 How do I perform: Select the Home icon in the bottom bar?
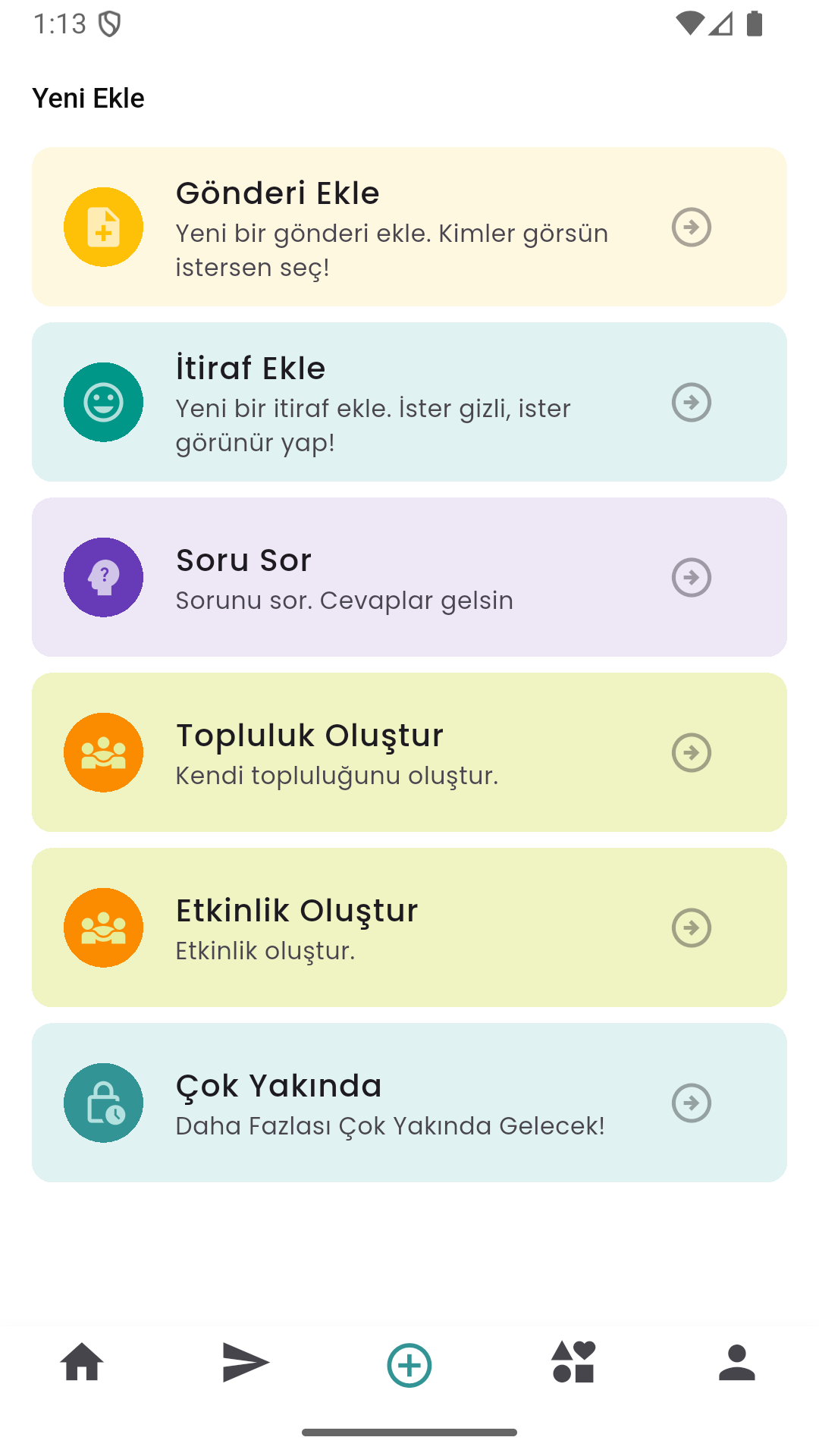click(x=82, y=1362)
